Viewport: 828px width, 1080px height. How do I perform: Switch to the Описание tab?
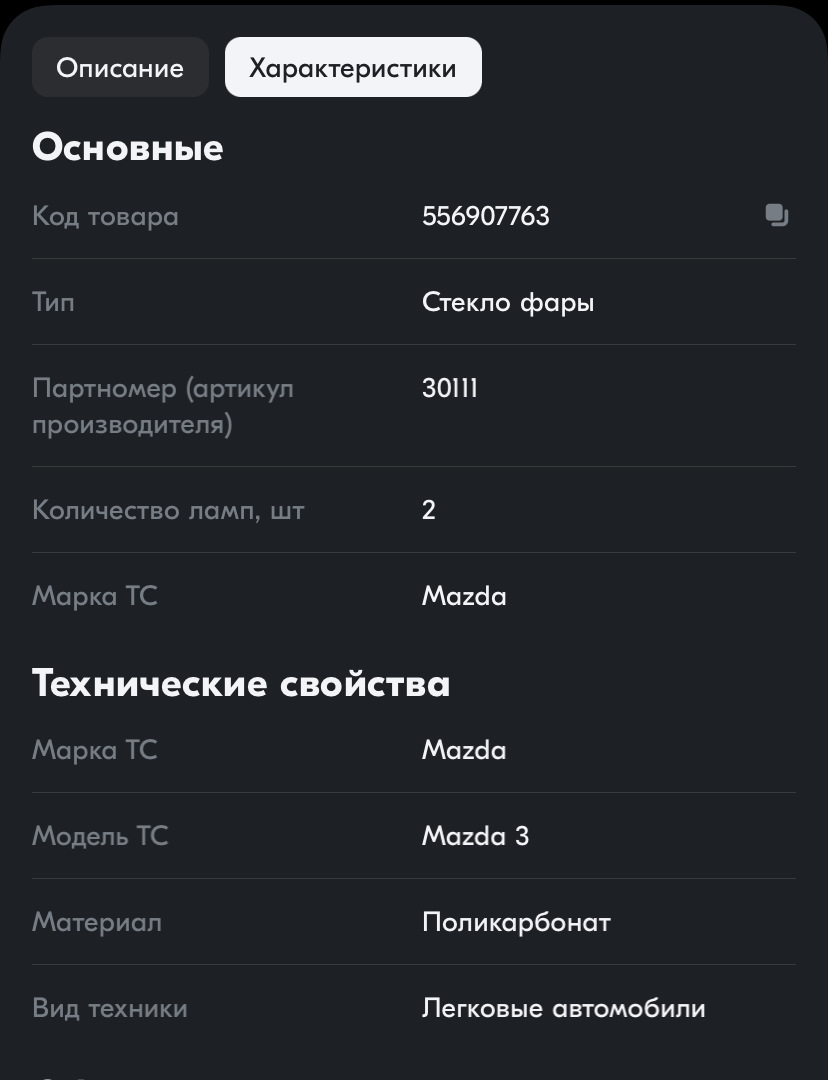[120, 68]
